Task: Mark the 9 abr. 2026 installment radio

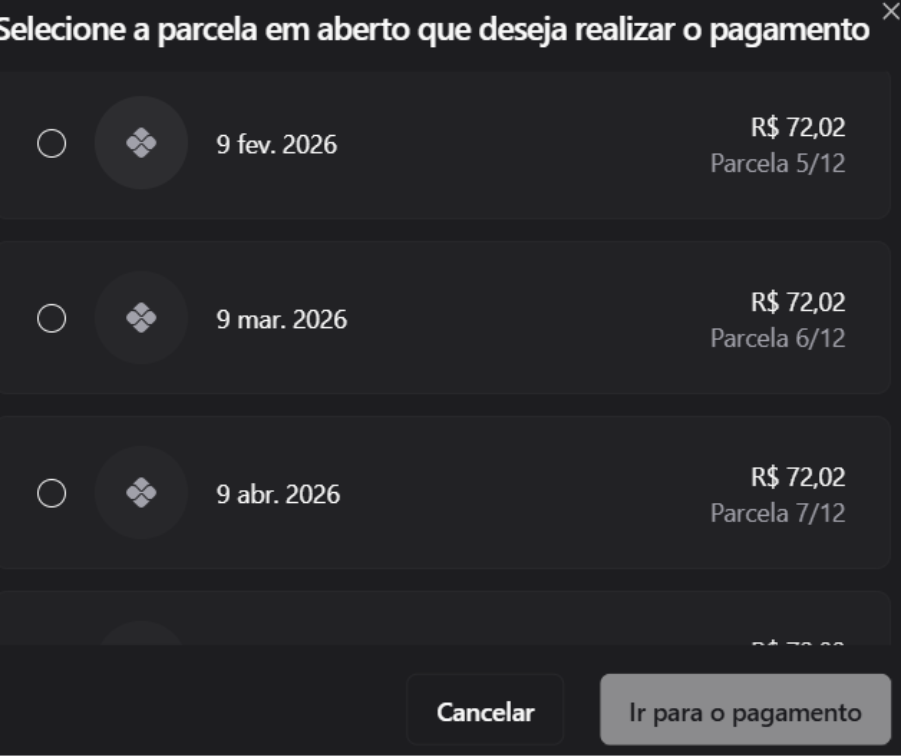Action: pos(52,494)
